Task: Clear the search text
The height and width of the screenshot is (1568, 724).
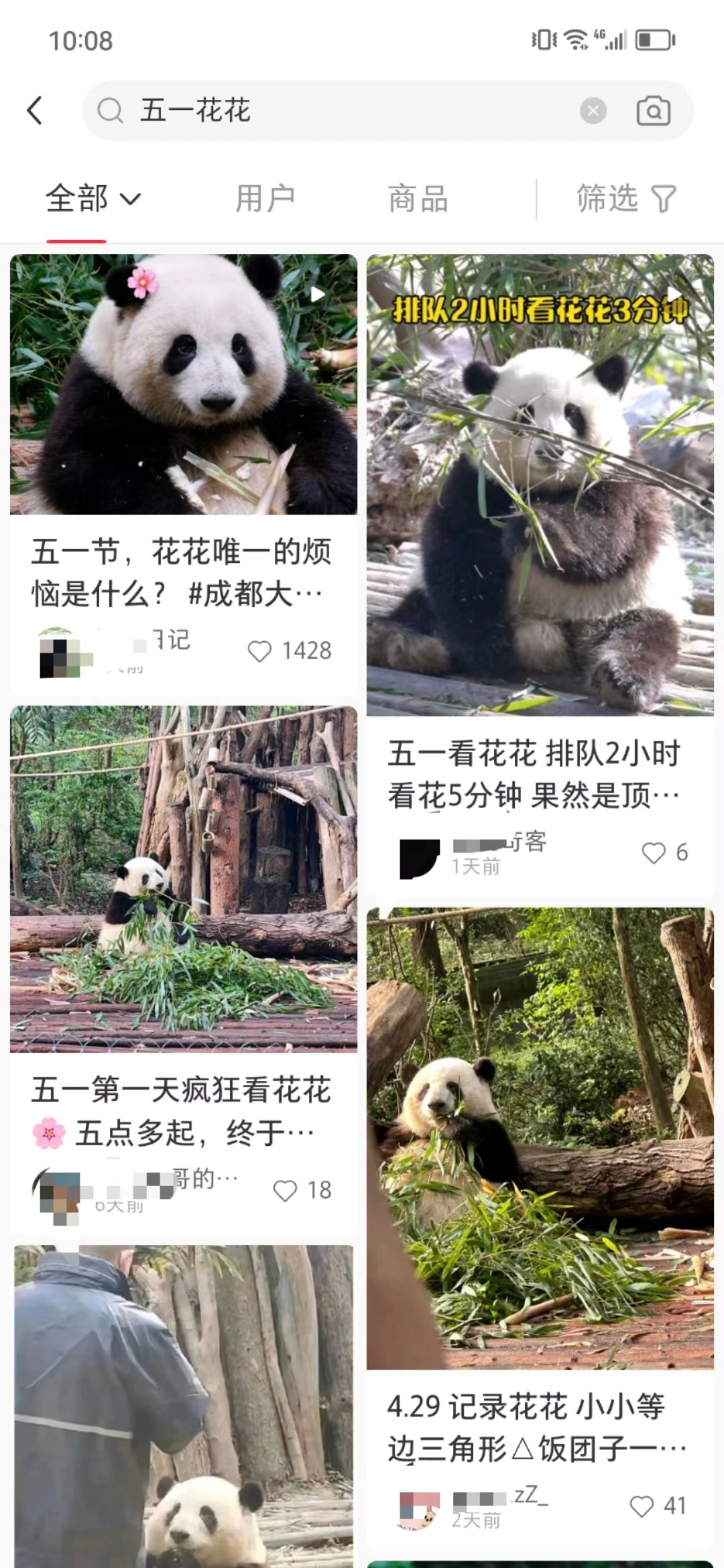Action: [593, 111]
